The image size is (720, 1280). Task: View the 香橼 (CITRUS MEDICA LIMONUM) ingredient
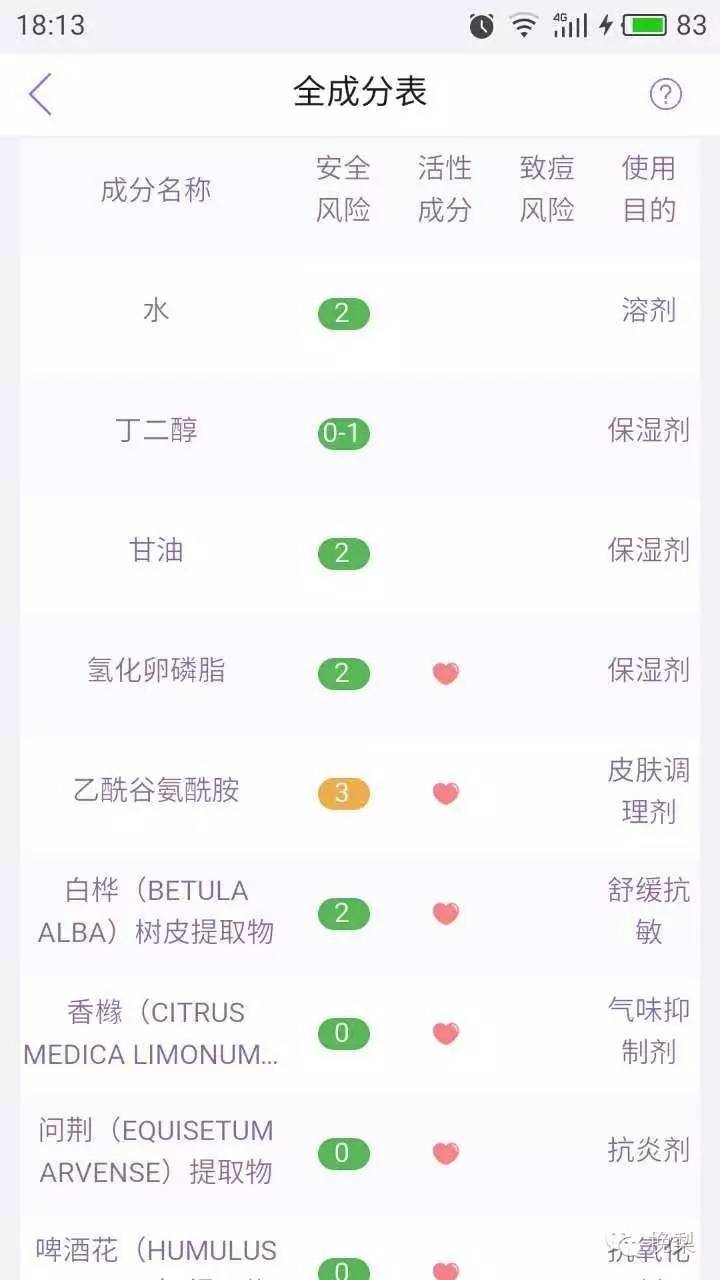tap(360, 1033)
